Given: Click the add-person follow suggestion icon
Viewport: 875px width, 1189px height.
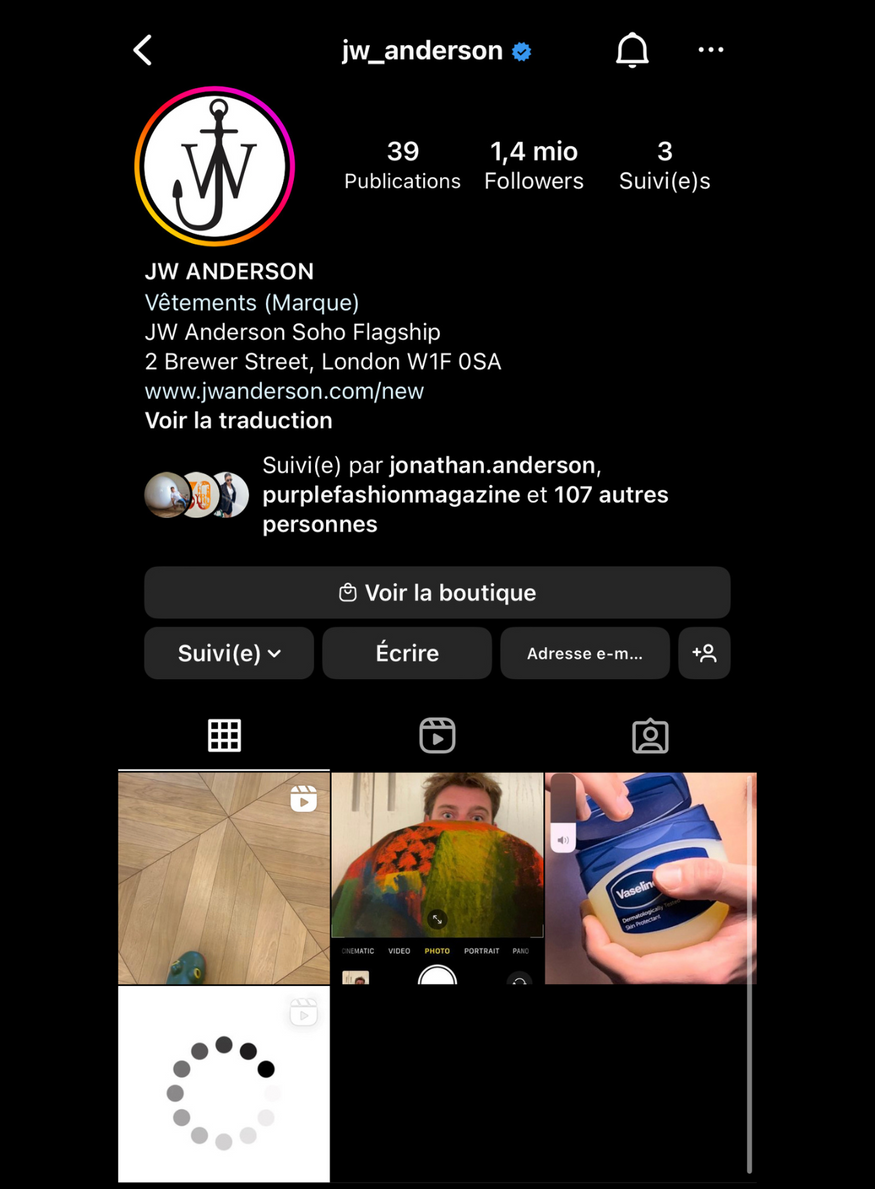Looking at the screenshot, I should (x=704, y=652).
